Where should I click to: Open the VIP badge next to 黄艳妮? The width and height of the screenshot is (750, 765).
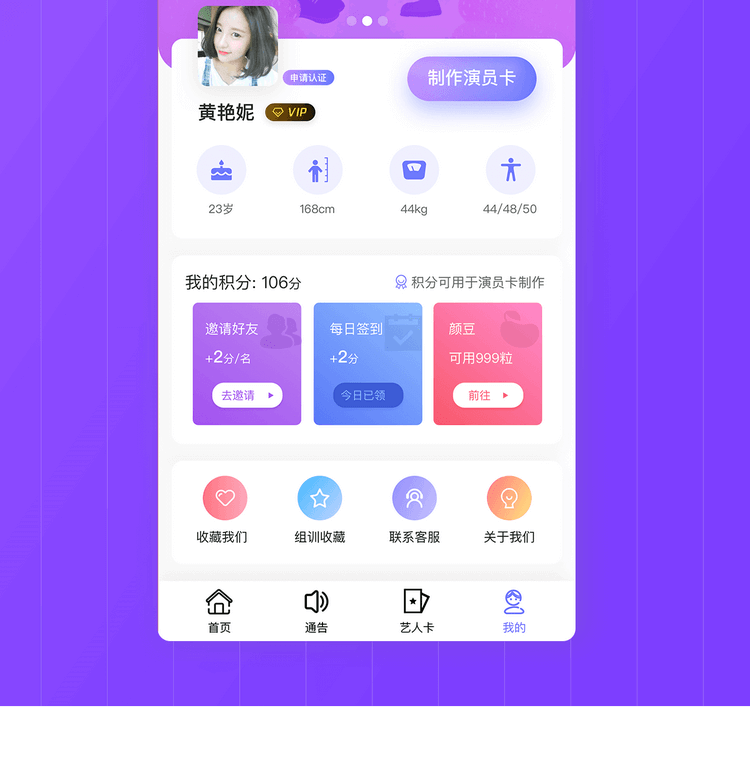pos(290,113)
